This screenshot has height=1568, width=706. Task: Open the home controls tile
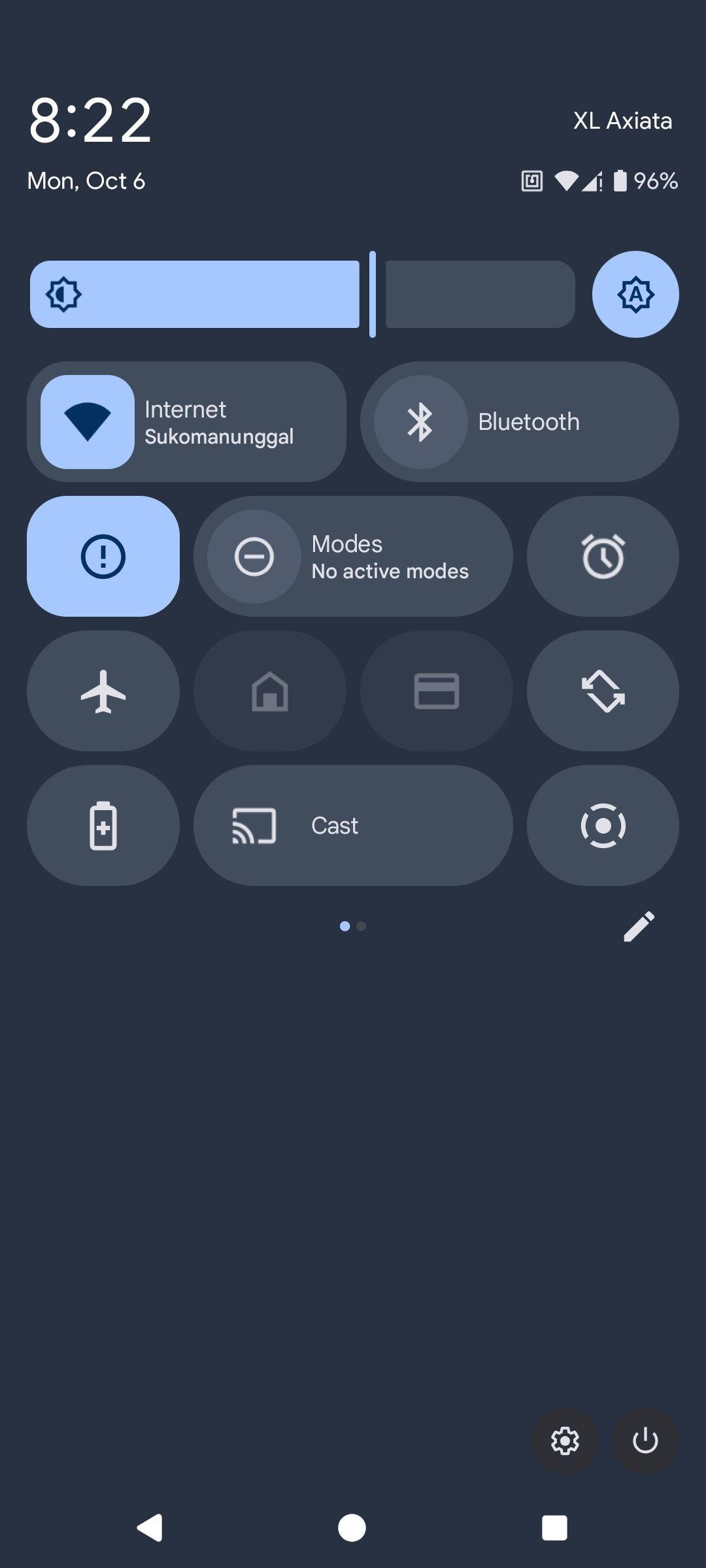coord(269,691)
